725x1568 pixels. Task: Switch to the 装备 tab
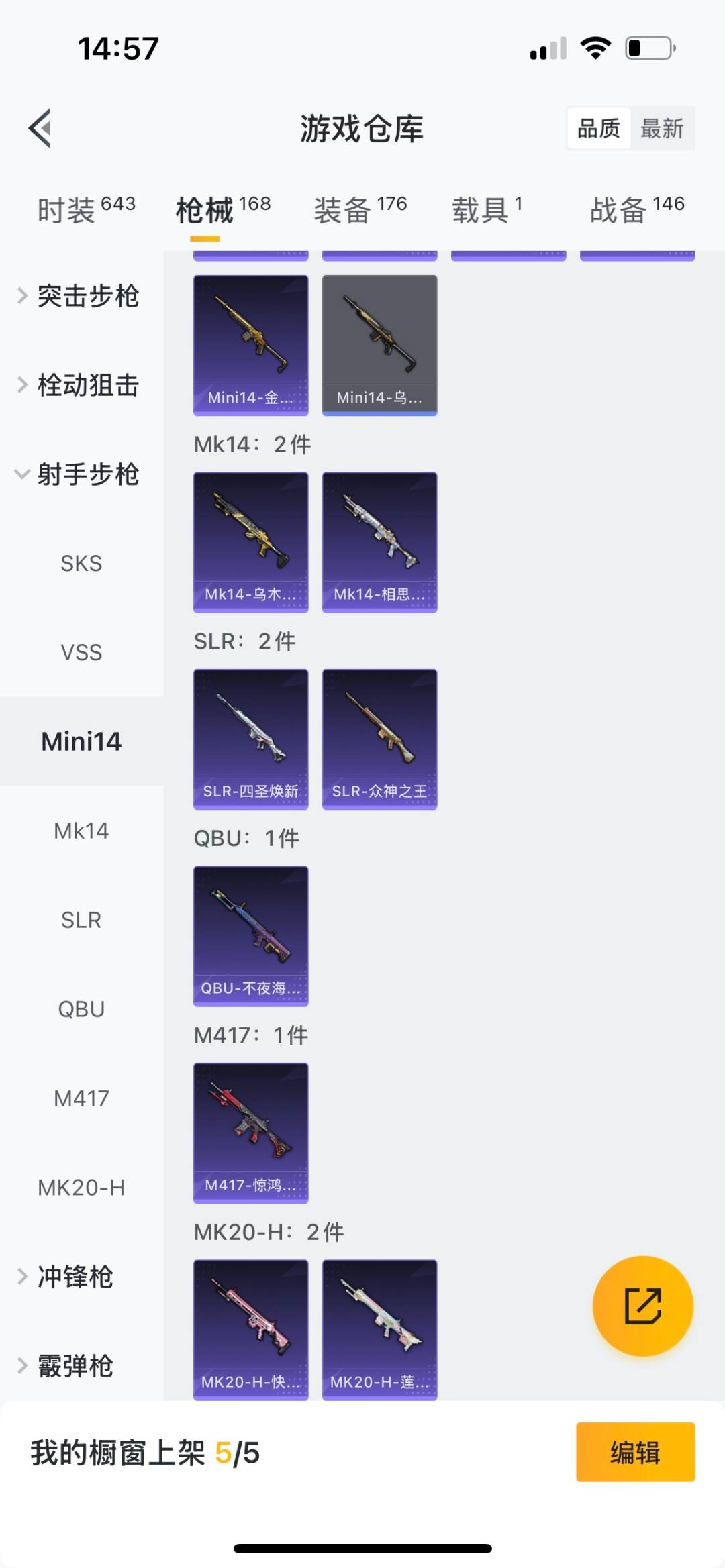[x=360, y=210]
